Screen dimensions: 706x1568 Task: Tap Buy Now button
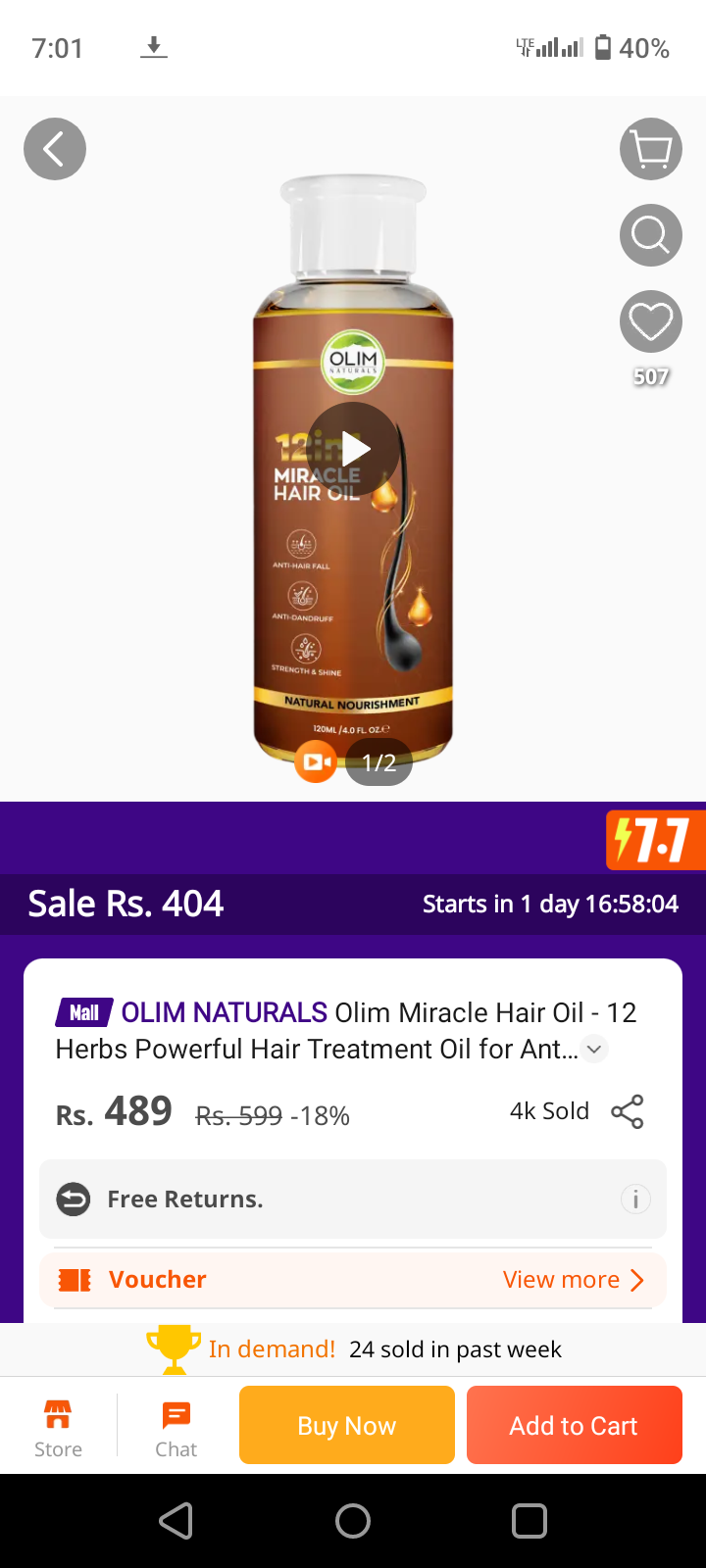pyautogui.click(x=347, y=1425)
